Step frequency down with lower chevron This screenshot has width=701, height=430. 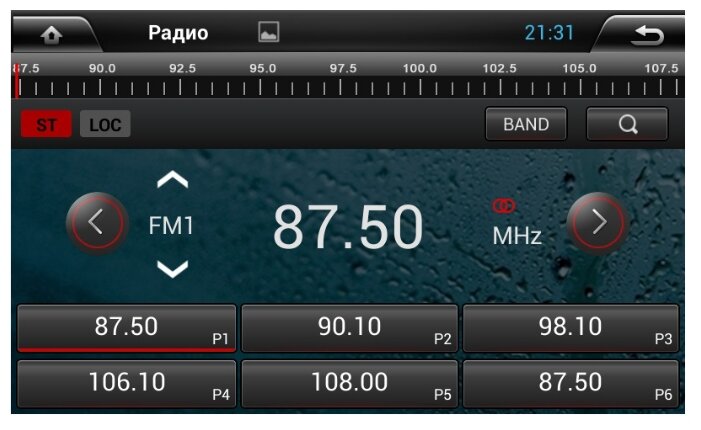173,268
